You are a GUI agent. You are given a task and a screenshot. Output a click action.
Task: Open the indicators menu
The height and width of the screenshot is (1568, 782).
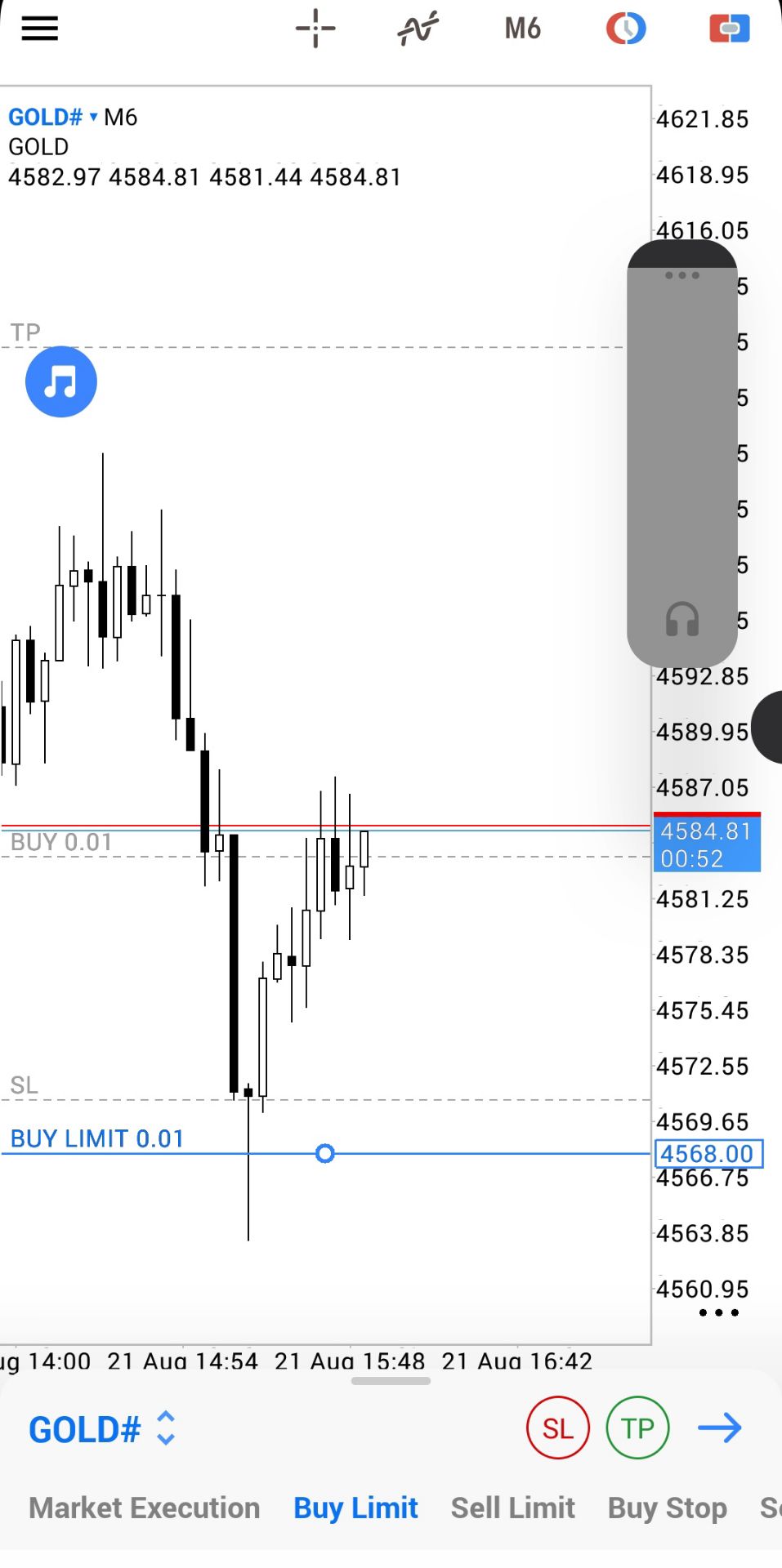coord(418,29)
